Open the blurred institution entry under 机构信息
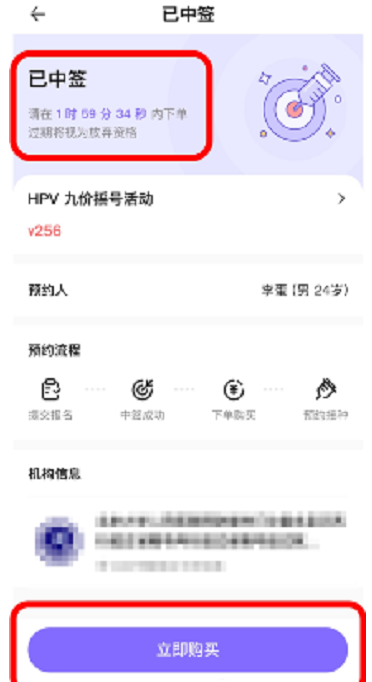This screenshot has width=372, height=682. pos(188,542)
